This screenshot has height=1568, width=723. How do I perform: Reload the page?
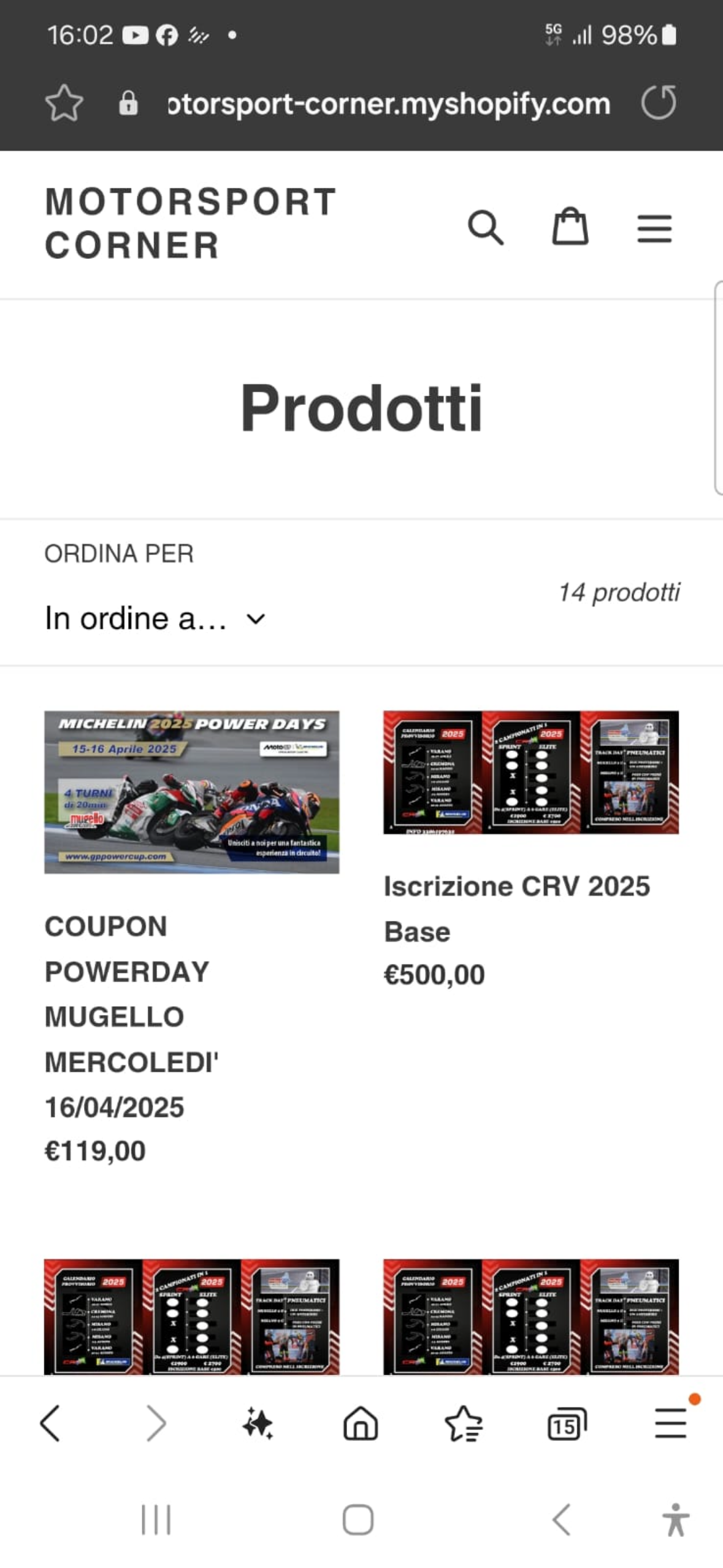659,102
